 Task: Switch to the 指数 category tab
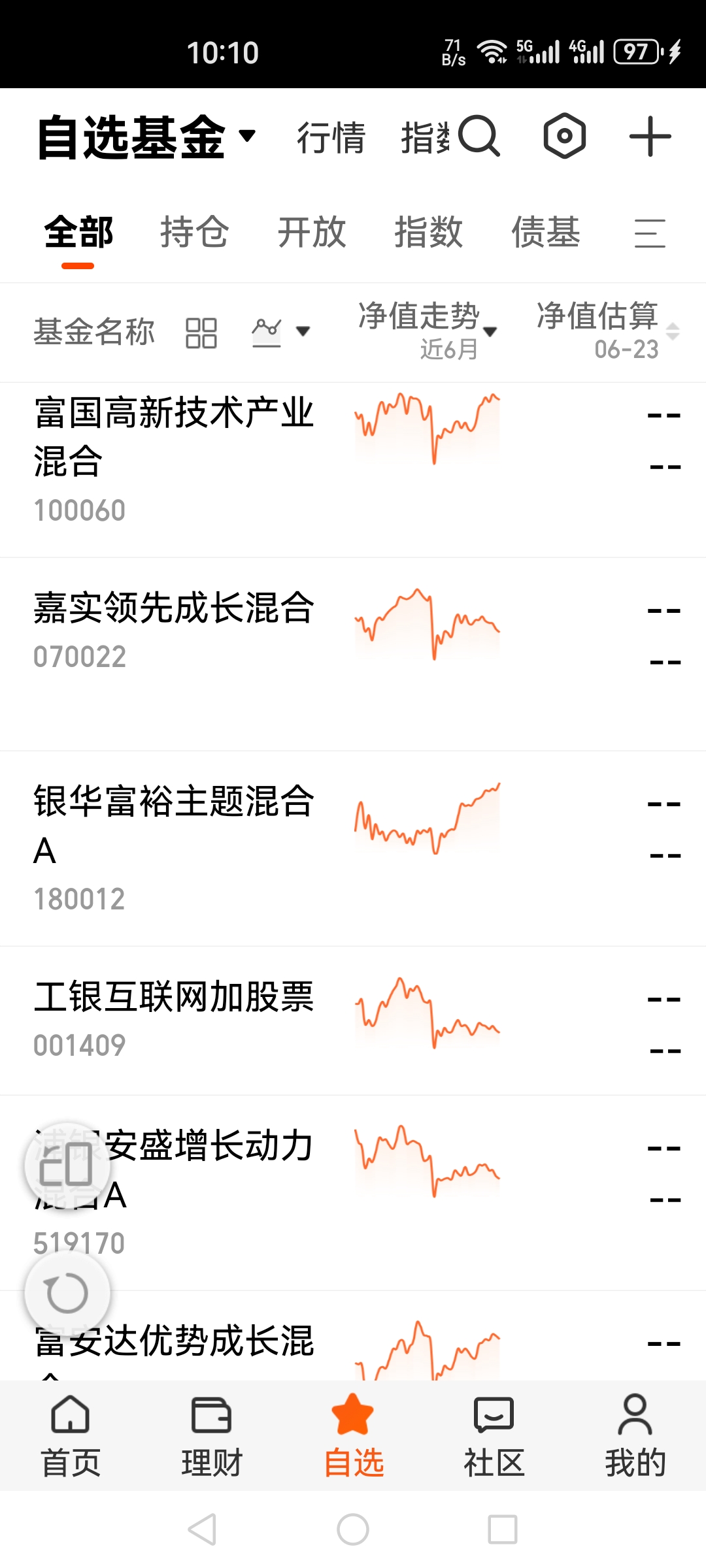point(429,232)
